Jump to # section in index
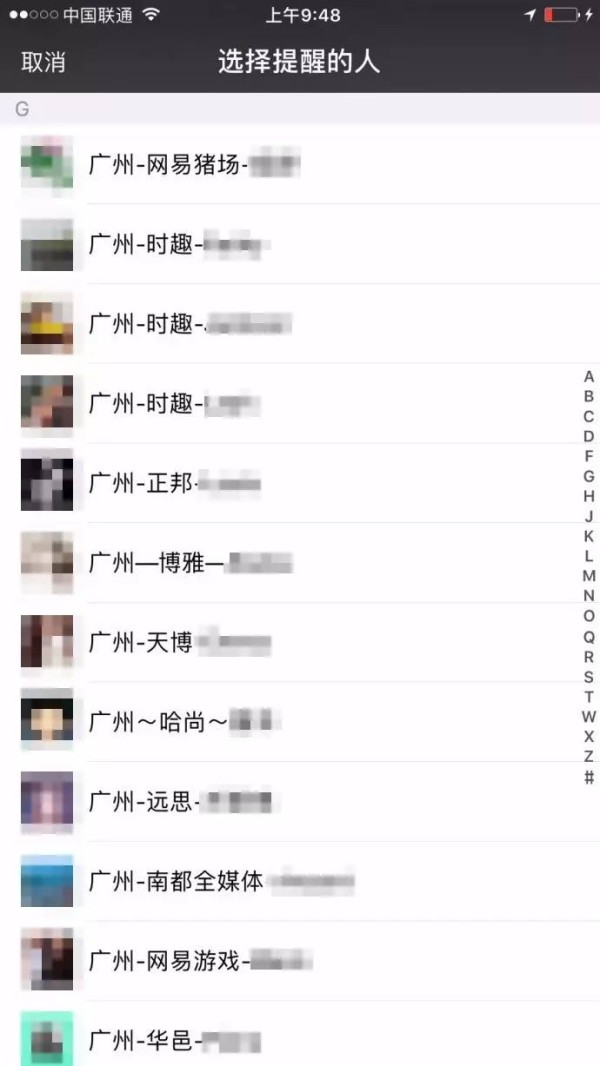Viewport: 600px width, 1066px height. [x=589, y=777]
